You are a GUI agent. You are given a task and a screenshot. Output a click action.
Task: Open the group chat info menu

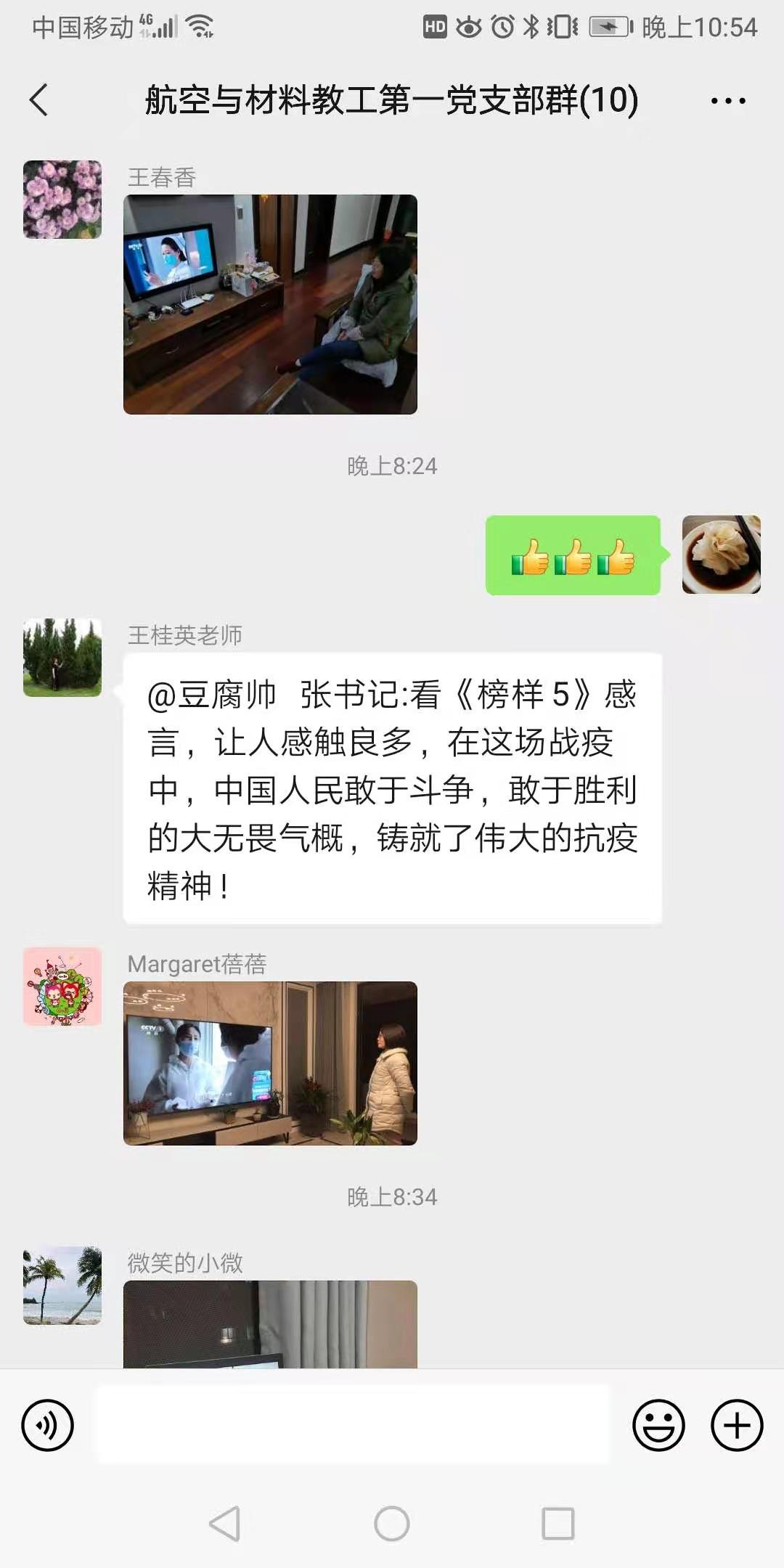(728, 101)
